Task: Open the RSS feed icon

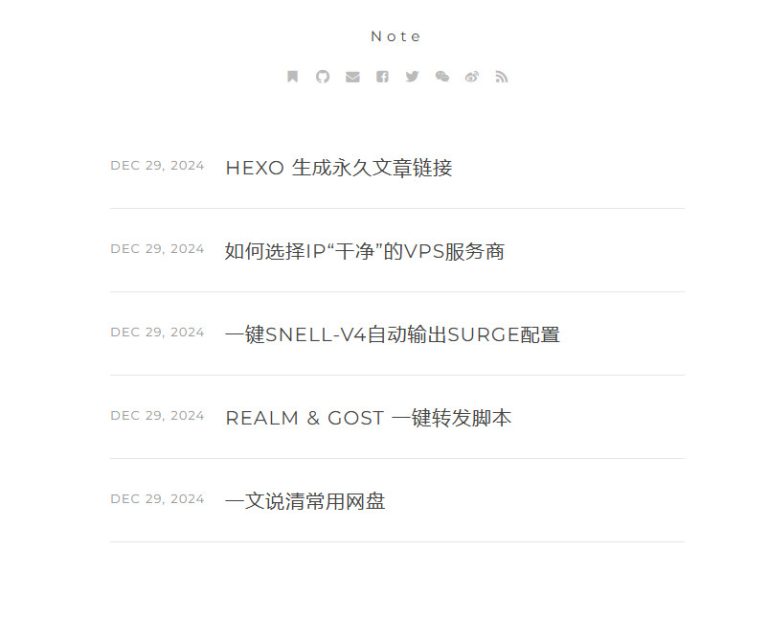Action: [502, 77]
